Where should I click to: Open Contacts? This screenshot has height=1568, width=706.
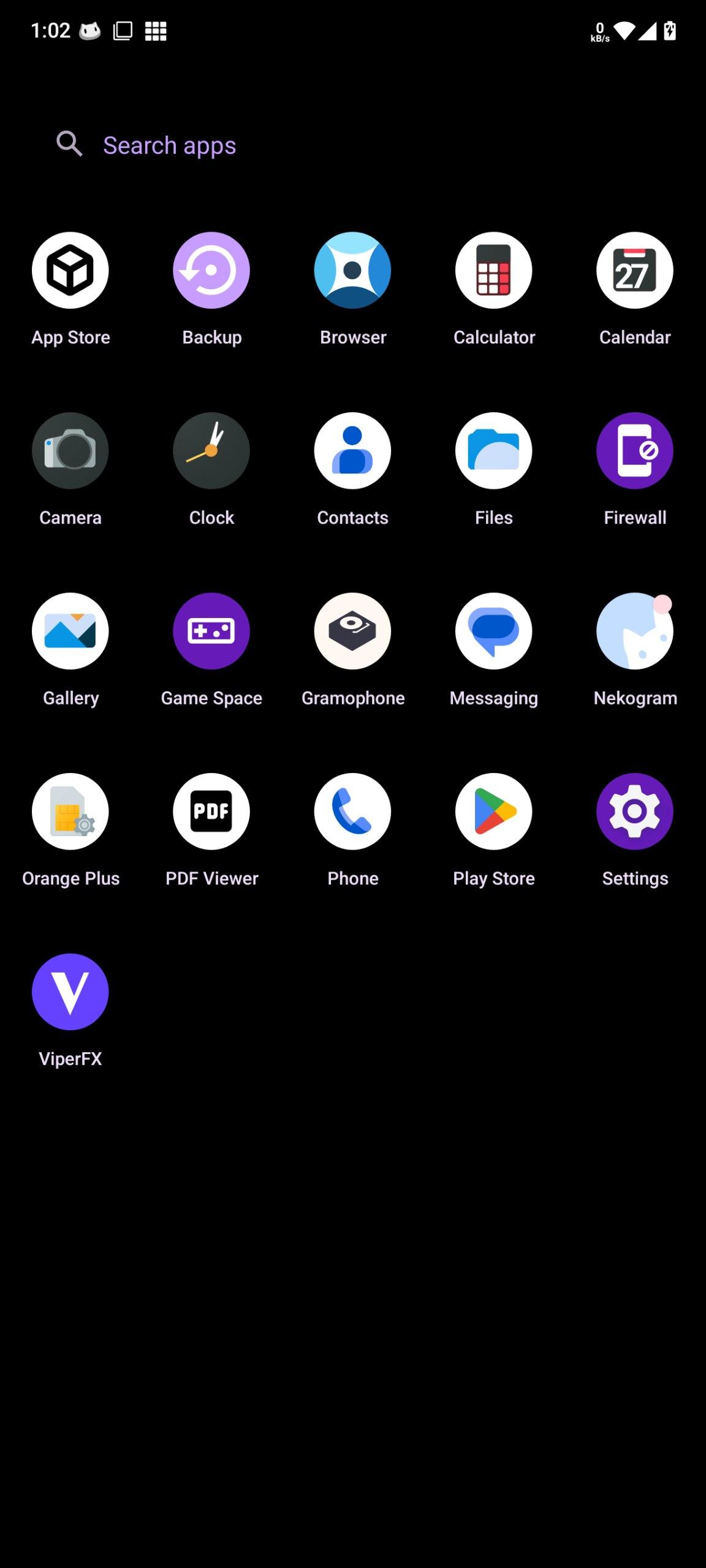pyautogui.click(x=352, y=451)
